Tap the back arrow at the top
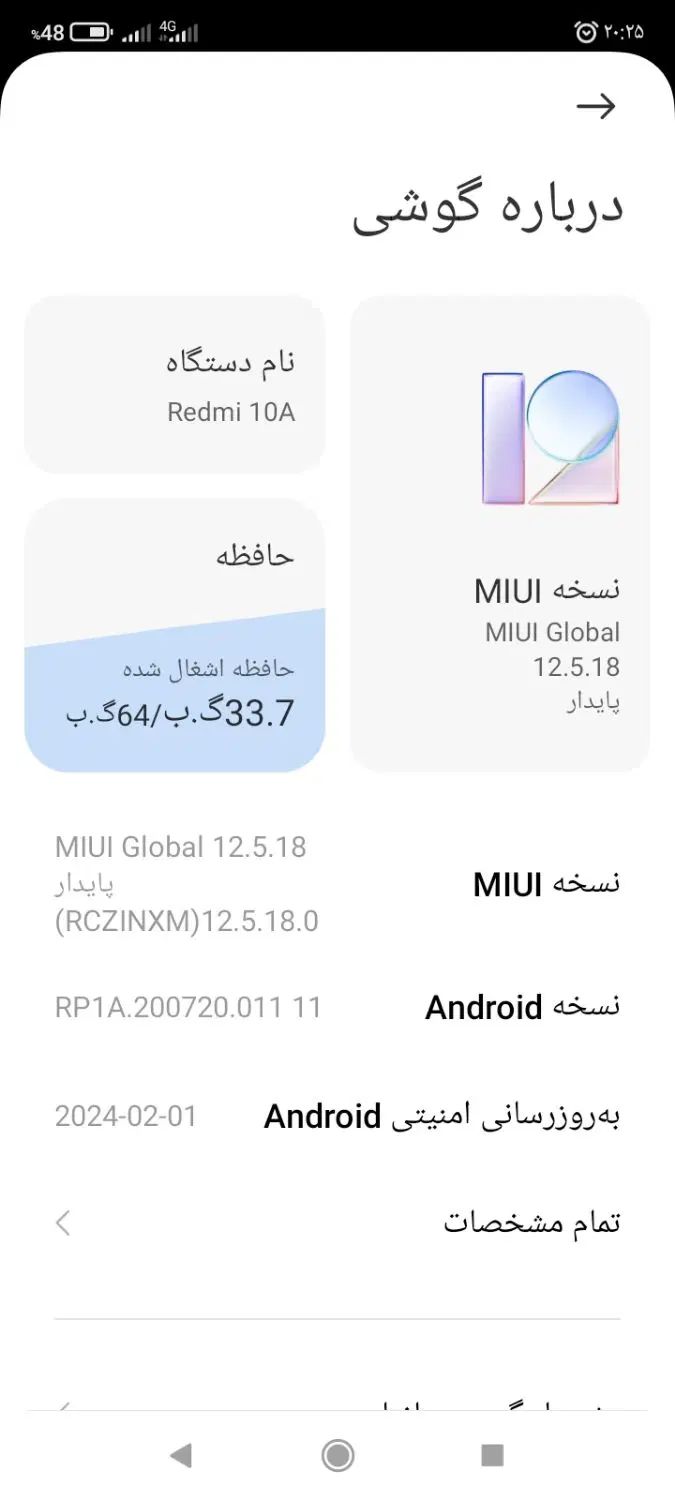Screen dimensions: 675x1500 coord(596,106)
